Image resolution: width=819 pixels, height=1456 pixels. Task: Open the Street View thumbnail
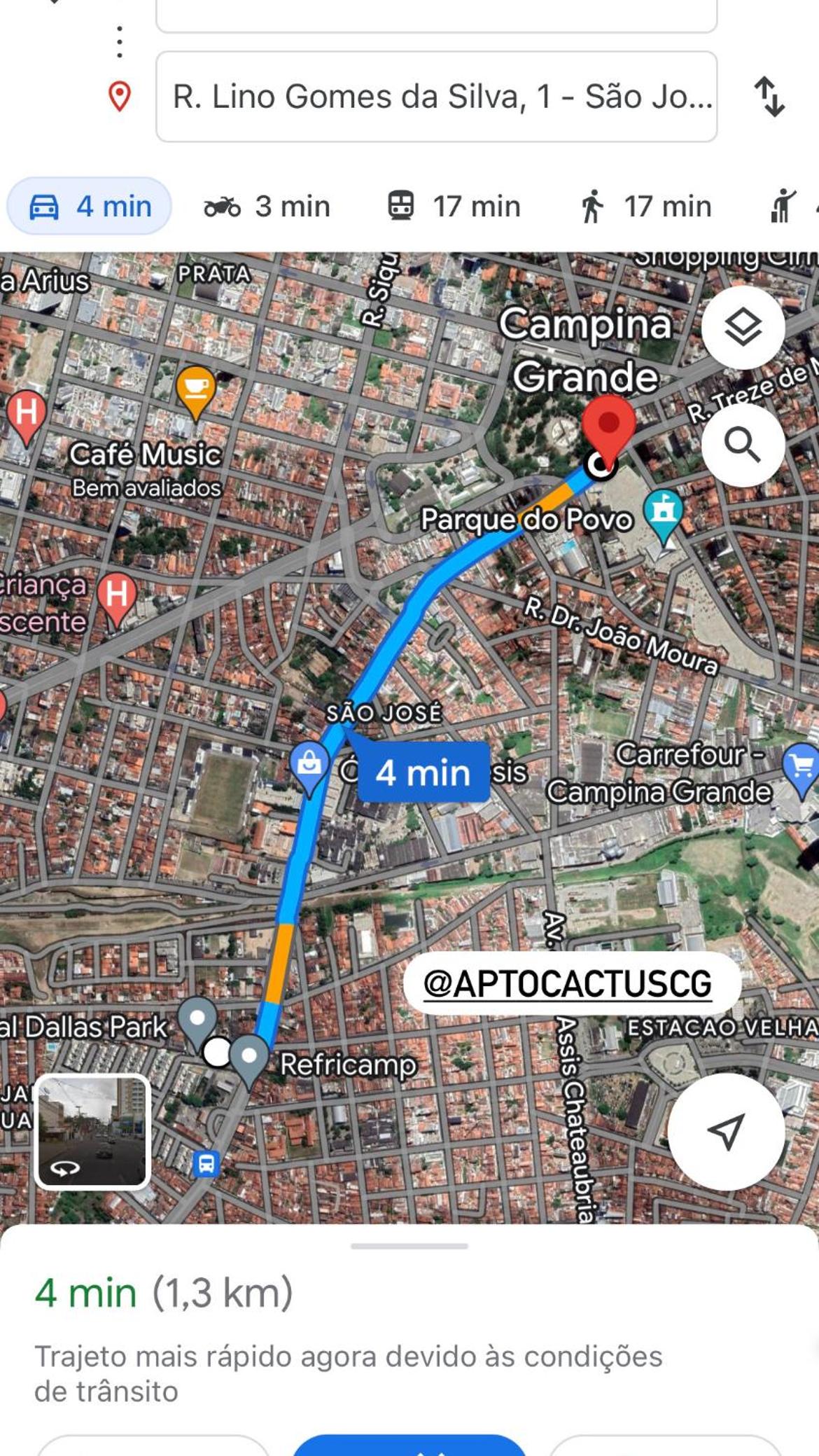pos(92,1132)
